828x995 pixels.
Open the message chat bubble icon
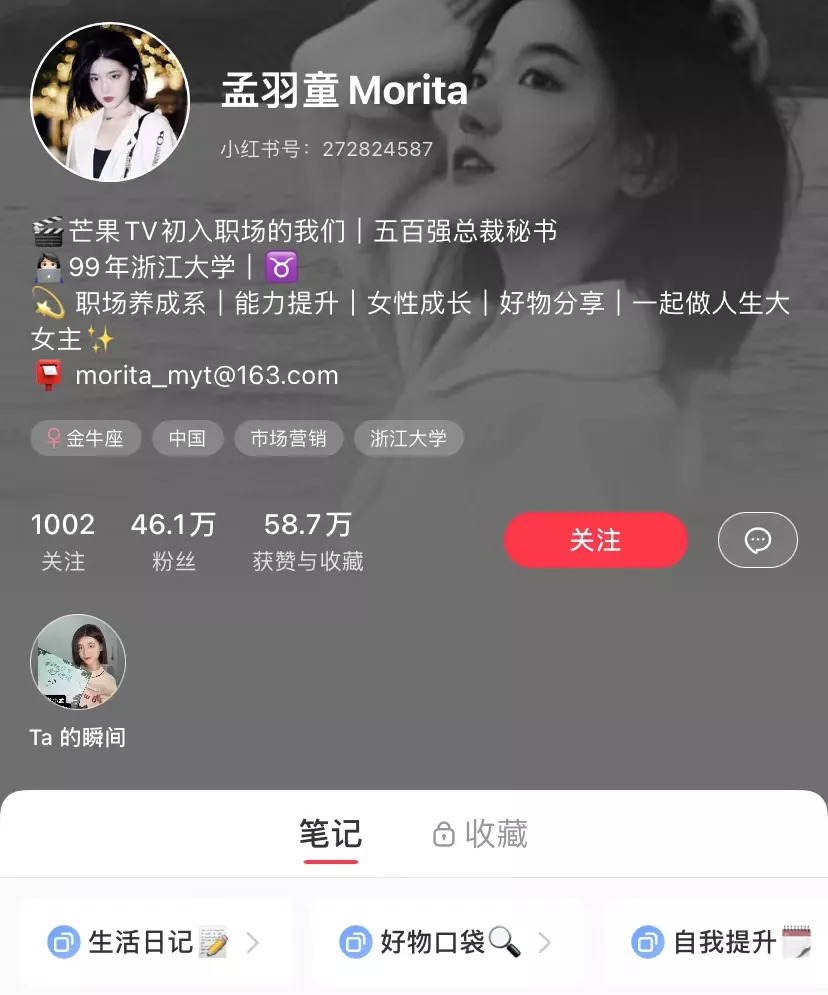(757, 540)
